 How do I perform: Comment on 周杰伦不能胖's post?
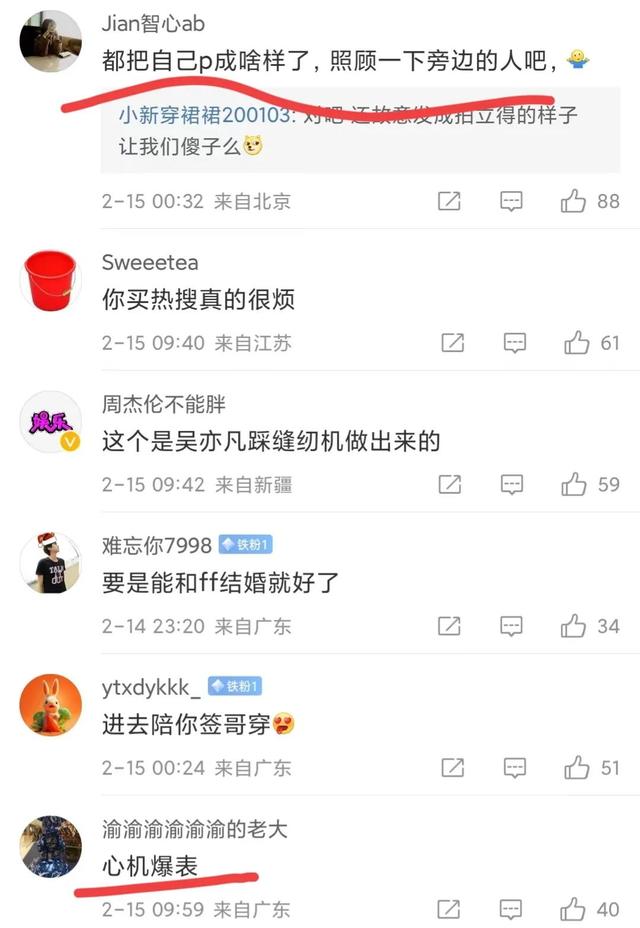coord(512,485)
